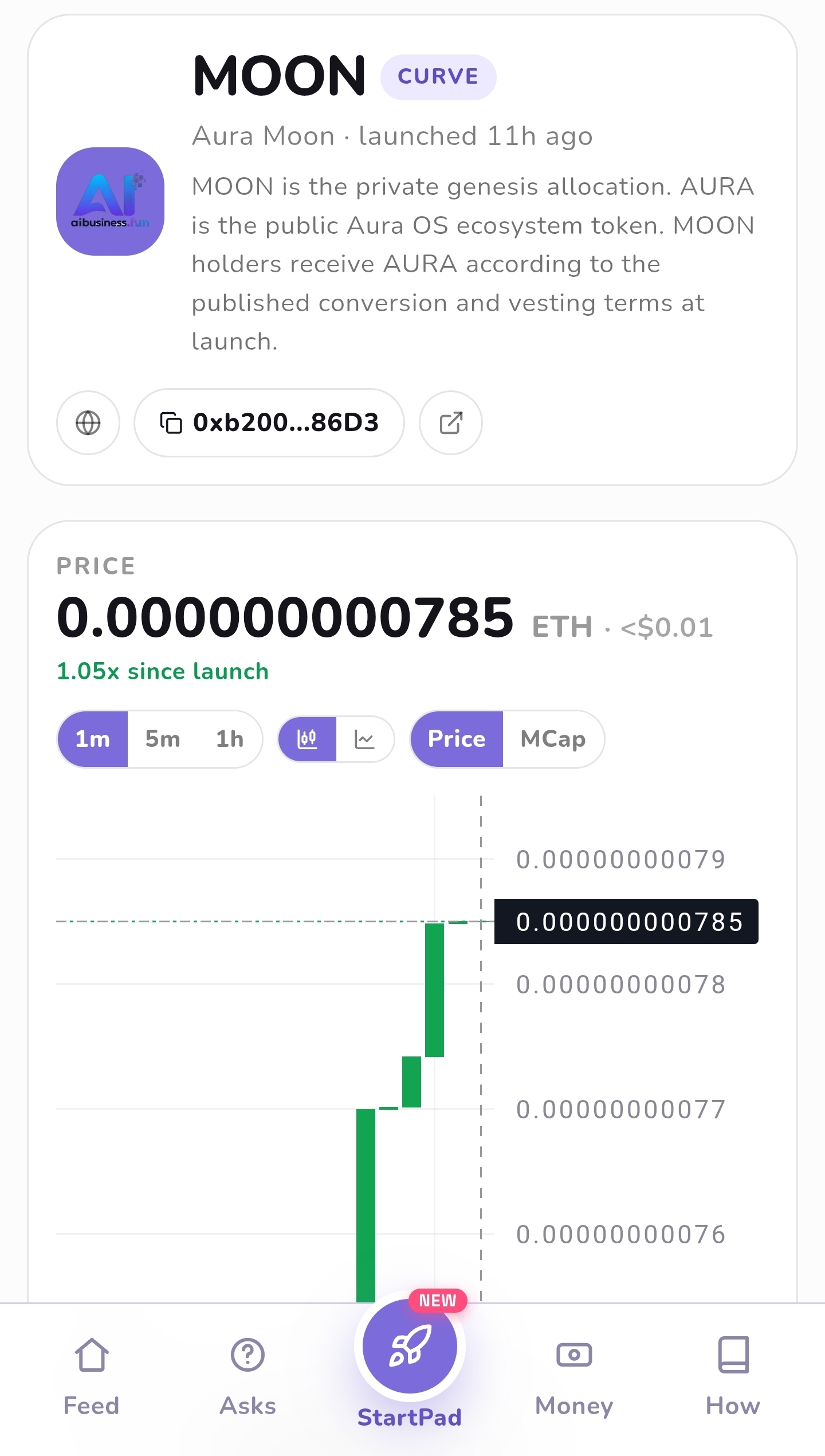The width and height of the screenshot is (825, 1456).
Task: Select the 1m chart interval
Action: 93,739
